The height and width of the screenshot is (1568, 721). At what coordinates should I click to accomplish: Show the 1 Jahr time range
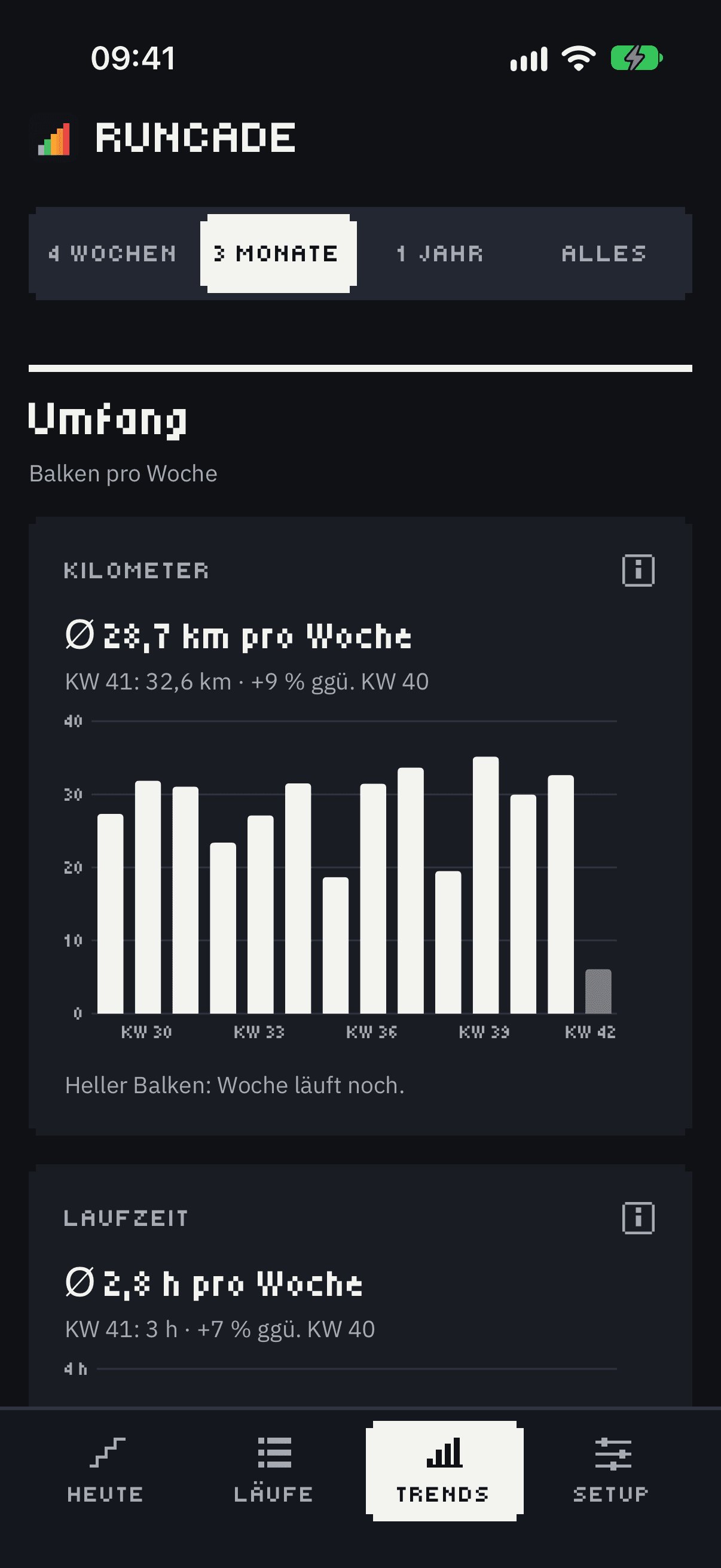point(441,253)
